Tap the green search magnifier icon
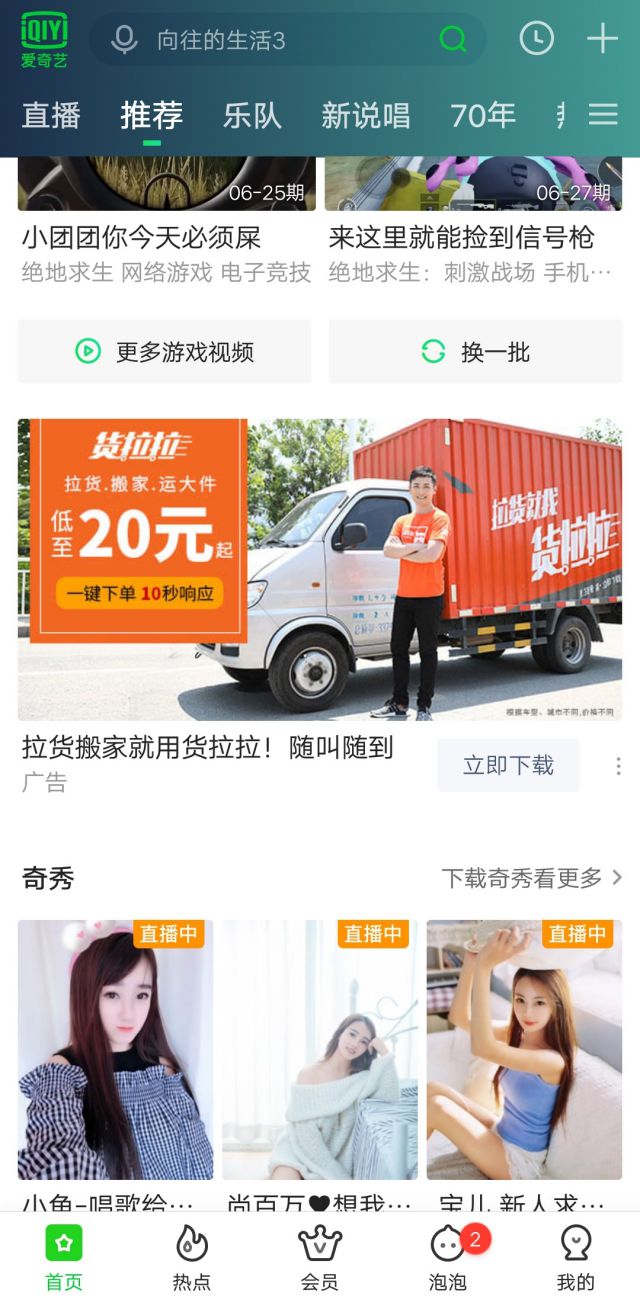 (453, 40)
